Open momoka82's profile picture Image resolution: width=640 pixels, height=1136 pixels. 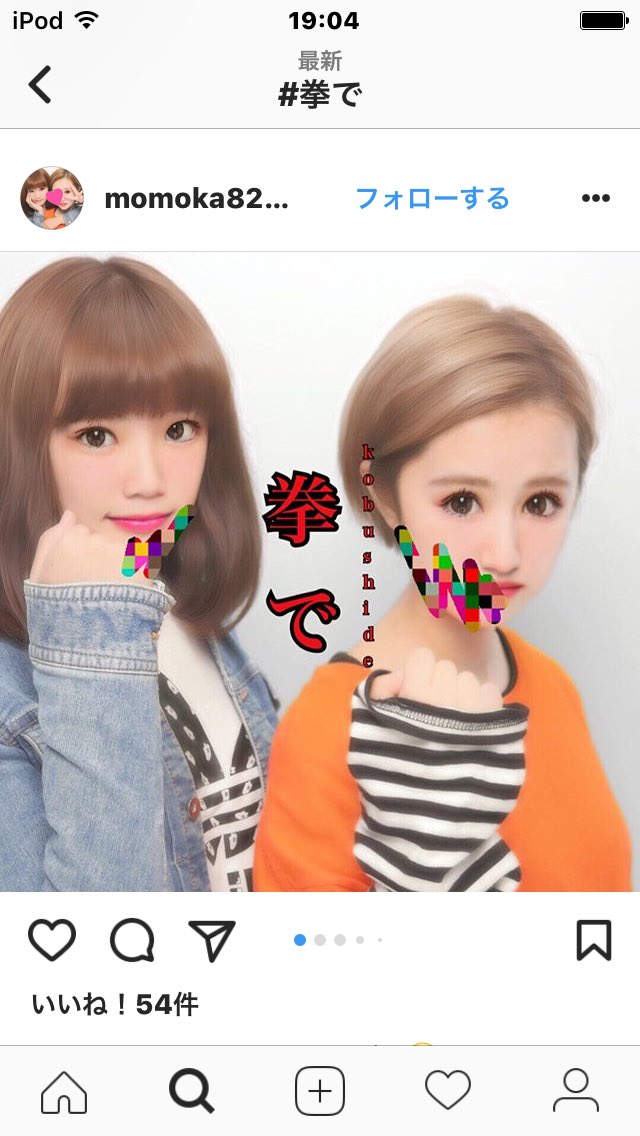click(x=52, y=198)
